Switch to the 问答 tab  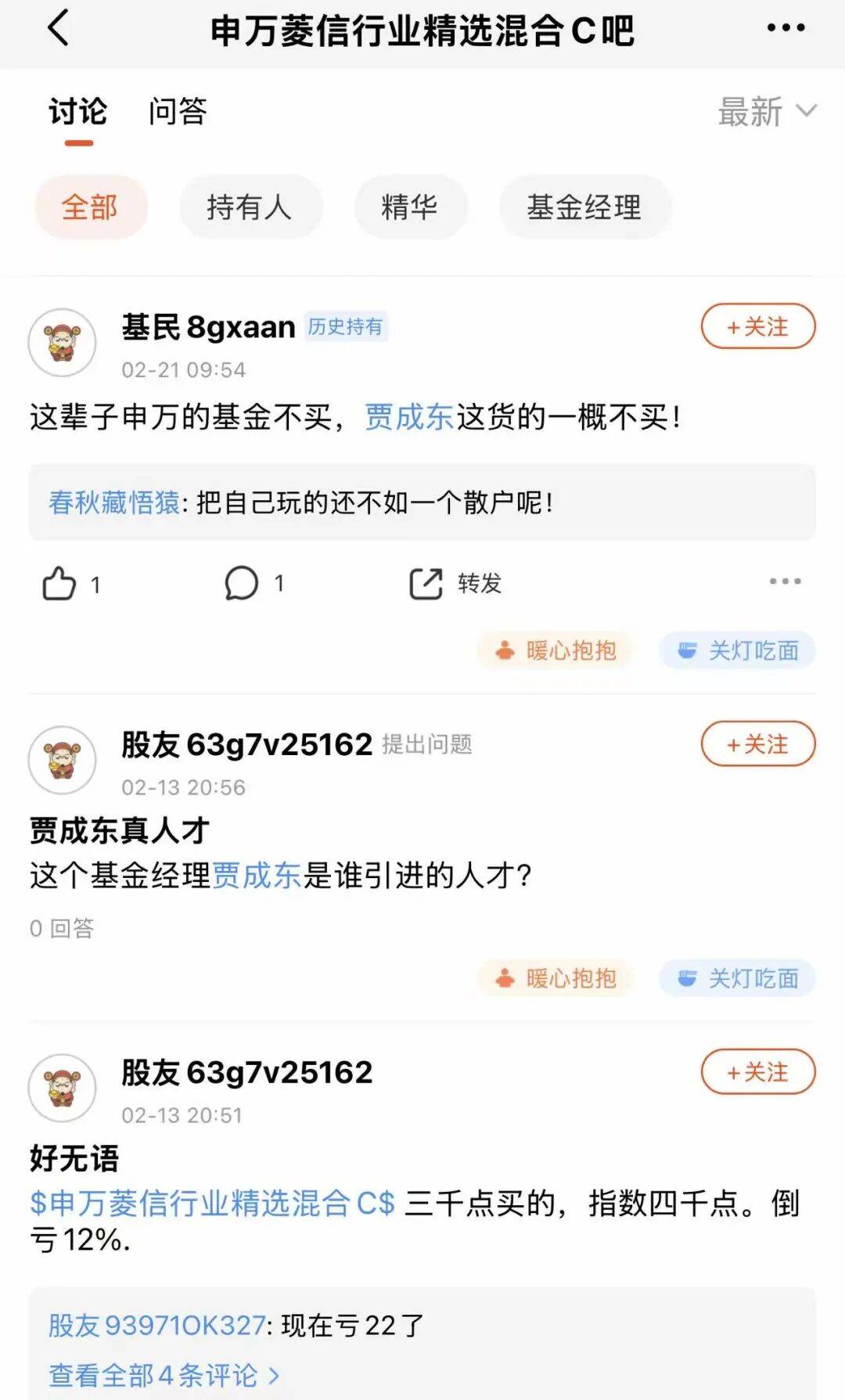point(178,112)
